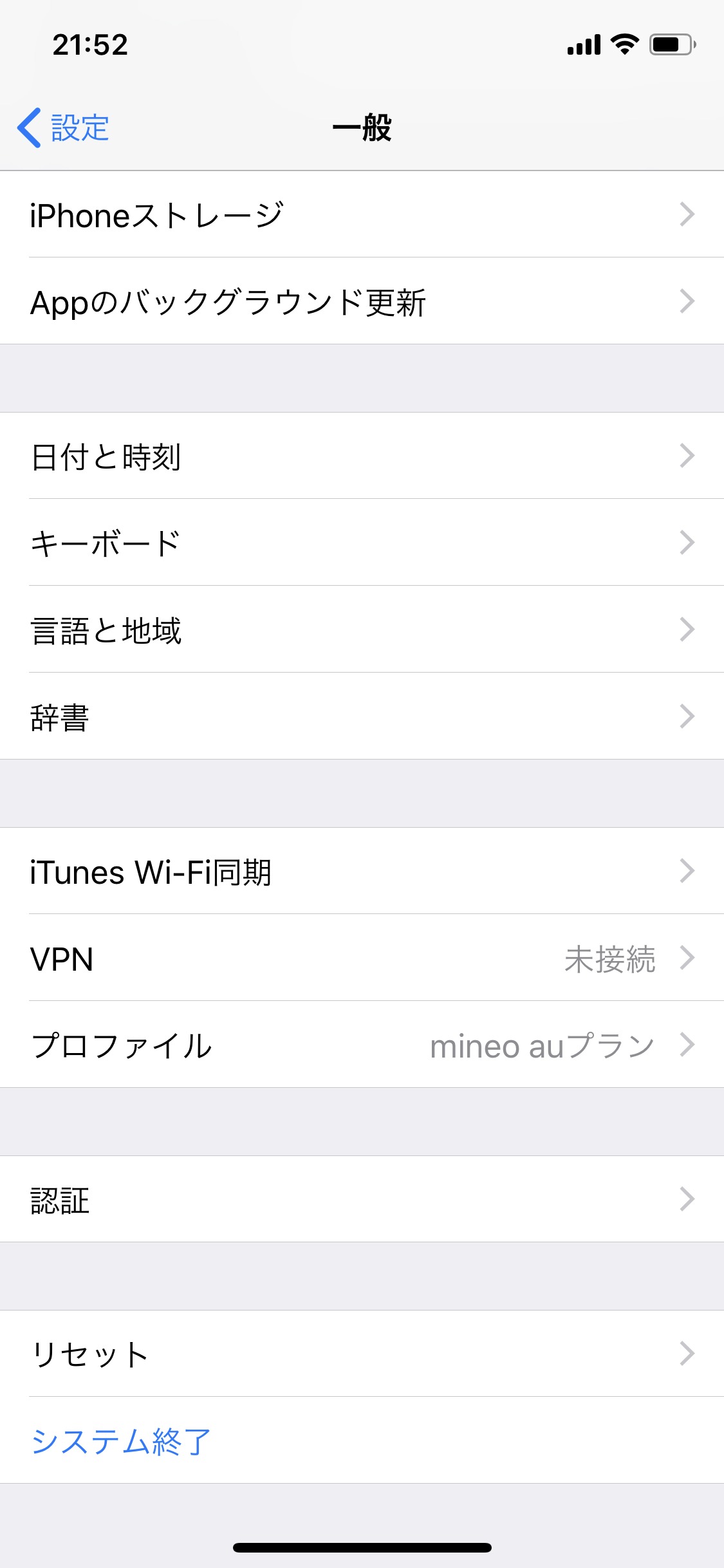The width and height of the screenshot is (724, 1568).
Task: Open Appのバックグラウンド更新 settings
Action: pos(362,301)
